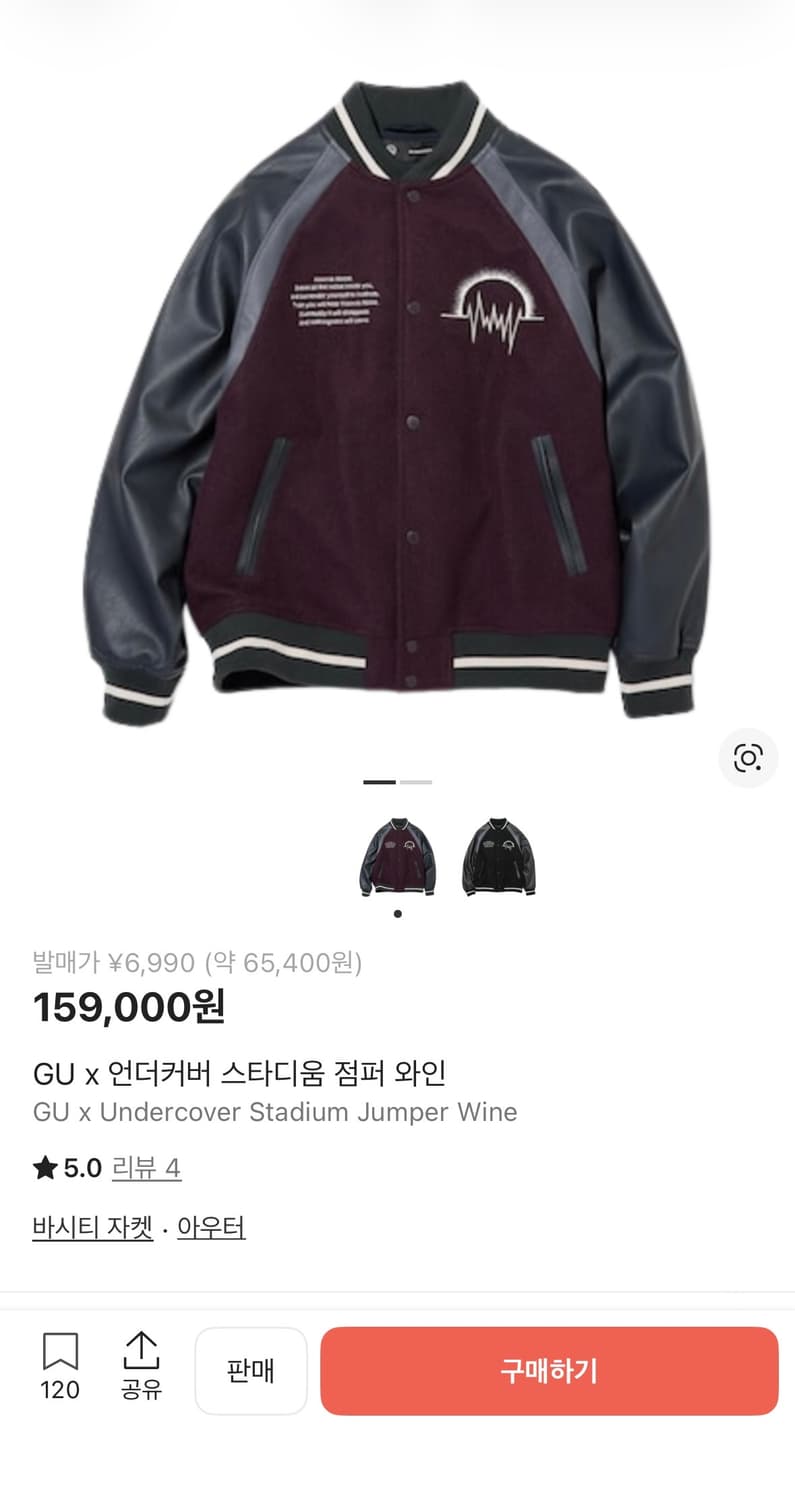The height and width of the screenshot is (1500, 795).
Task: Click the main jacket product image
Action: point(397,400)
